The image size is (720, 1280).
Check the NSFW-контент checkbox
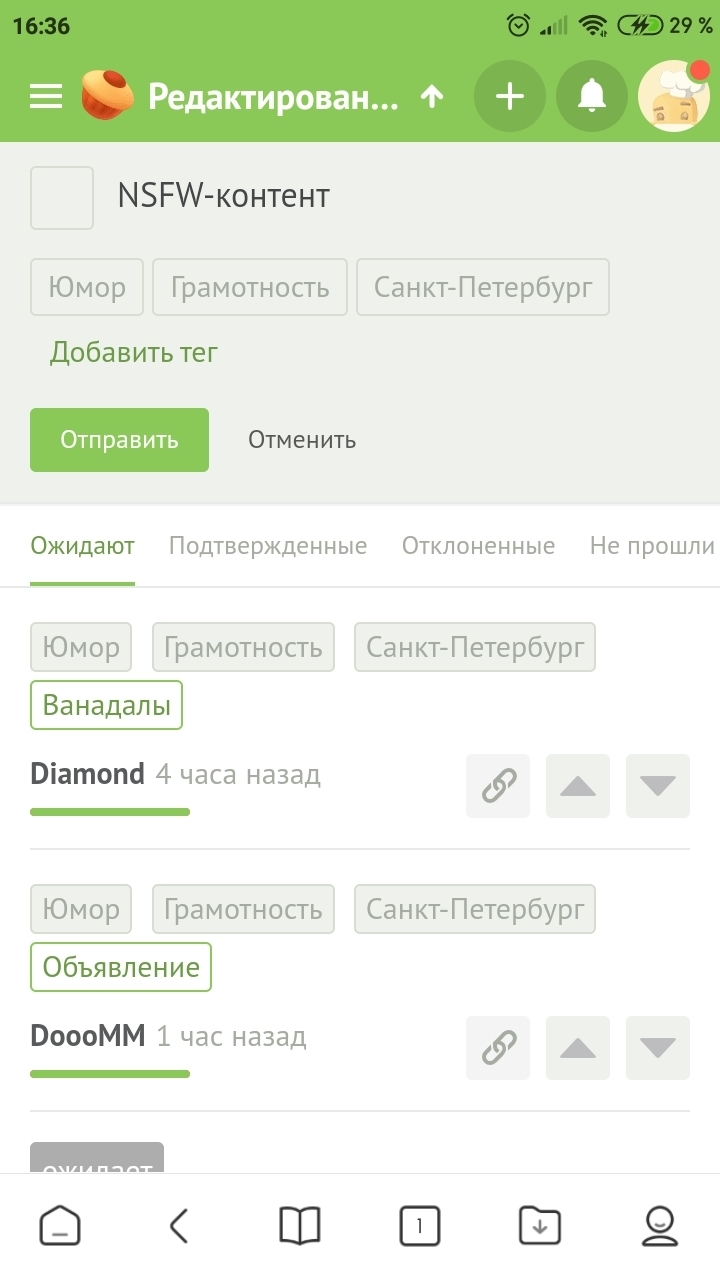point(62,197)
